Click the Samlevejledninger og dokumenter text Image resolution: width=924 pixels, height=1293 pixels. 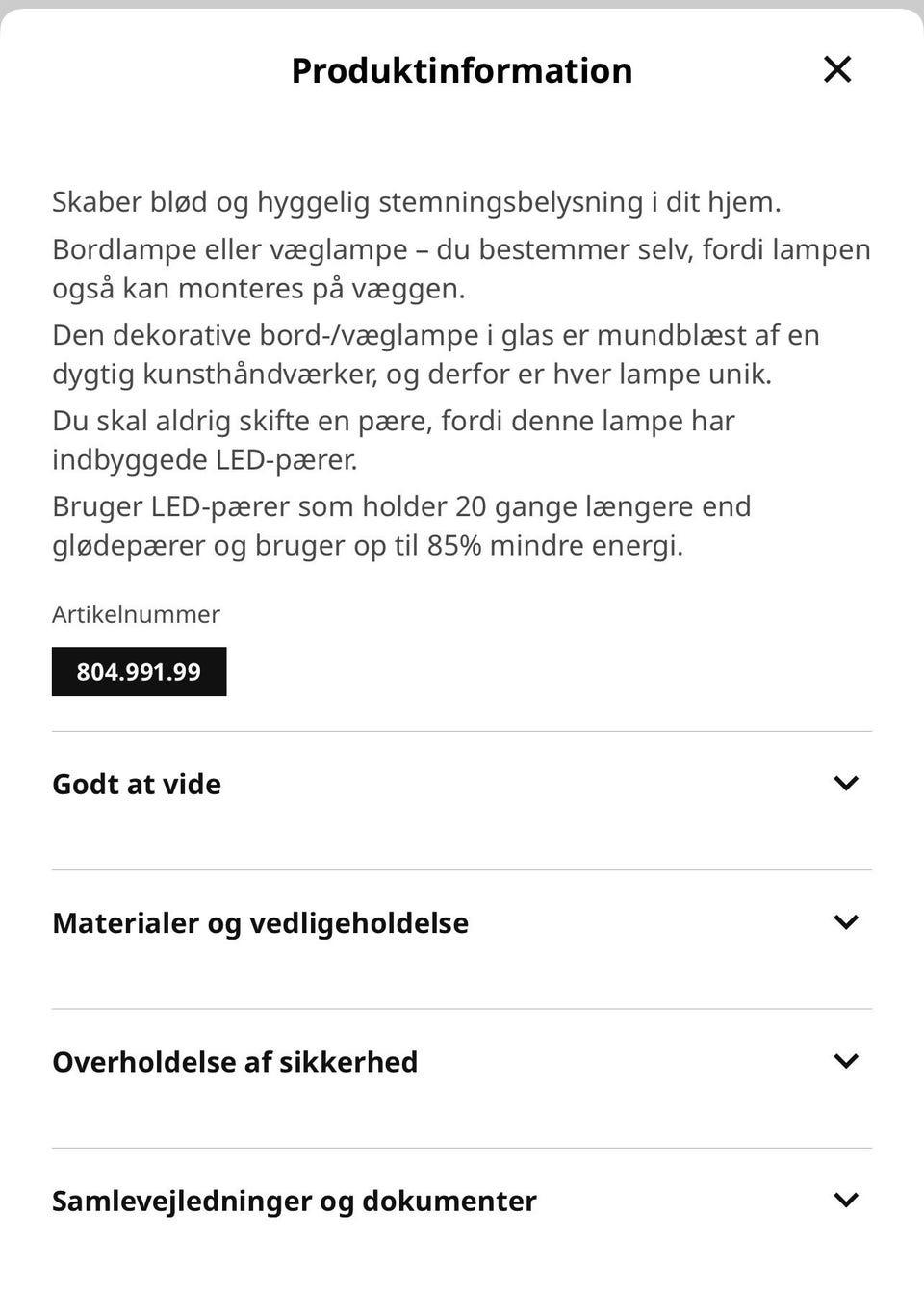point(294,1200)
